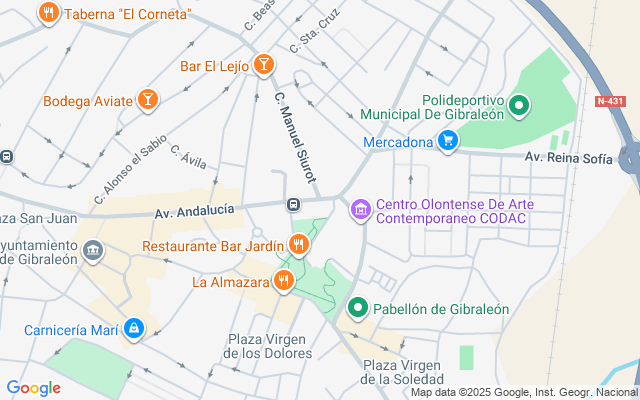Open the Bar El Lejío marker
Screen dimensions: 640x400
(x=262, y=66)
